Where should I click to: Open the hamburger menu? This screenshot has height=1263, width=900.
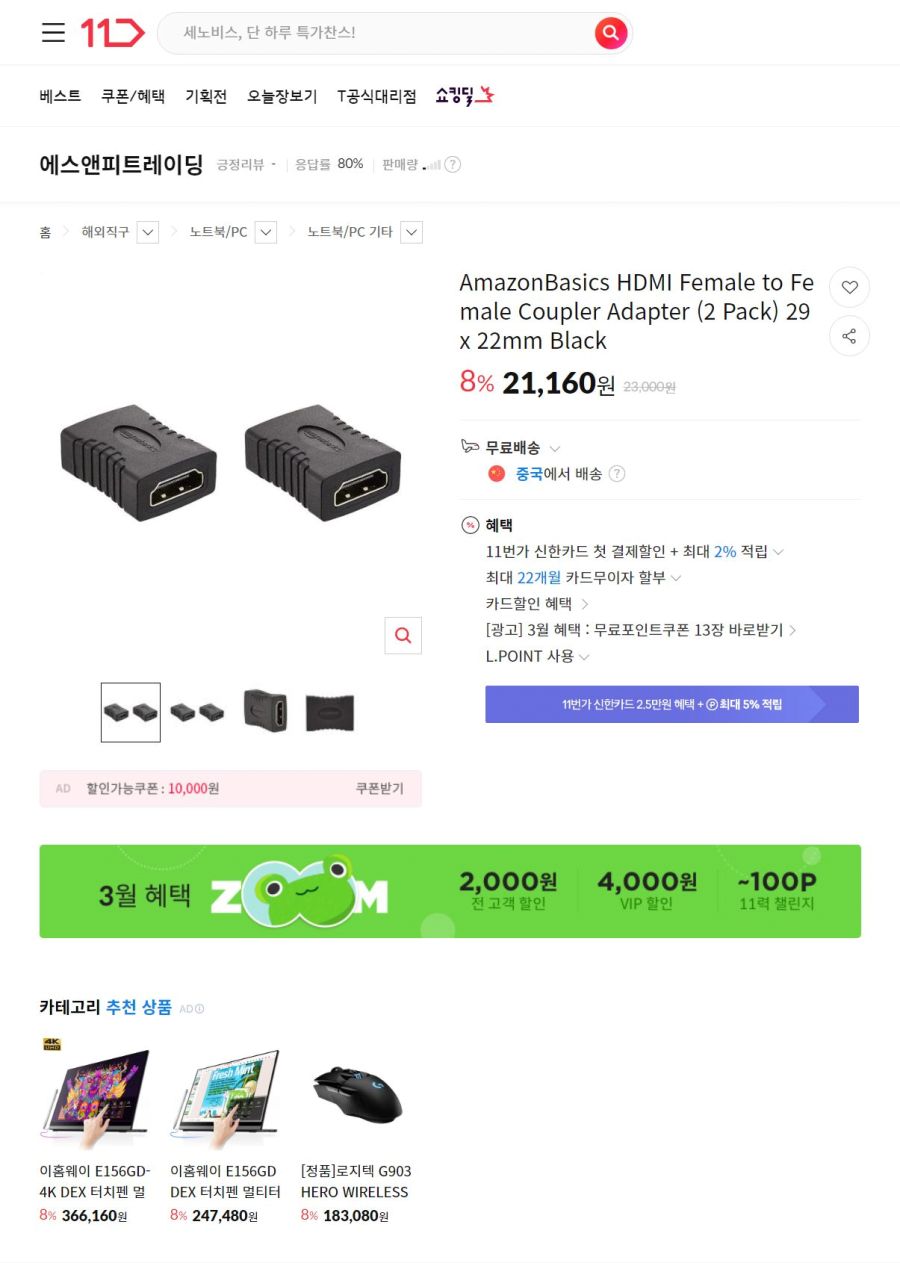[x=53, y=32]
